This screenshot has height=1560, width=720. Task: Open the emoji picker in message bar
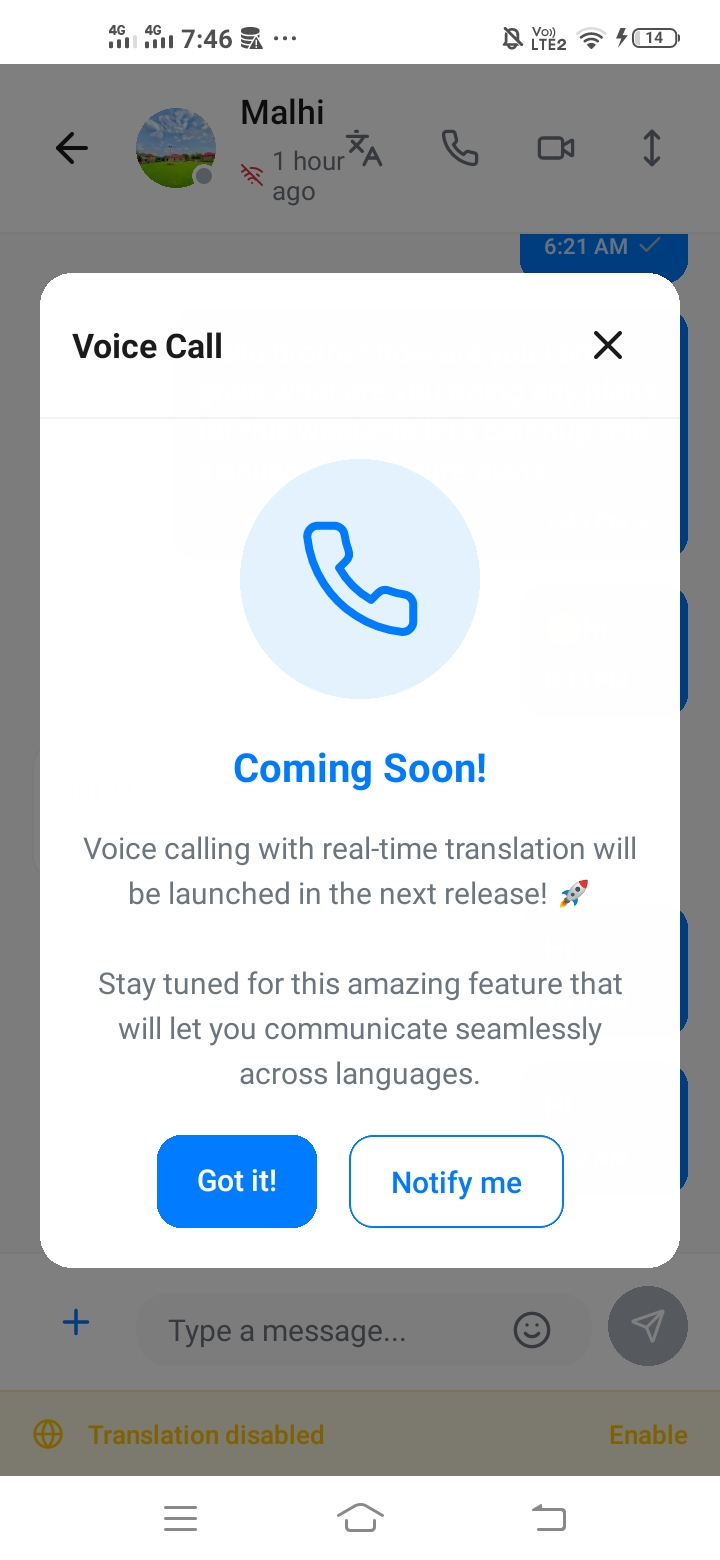tap(532, 1330)
